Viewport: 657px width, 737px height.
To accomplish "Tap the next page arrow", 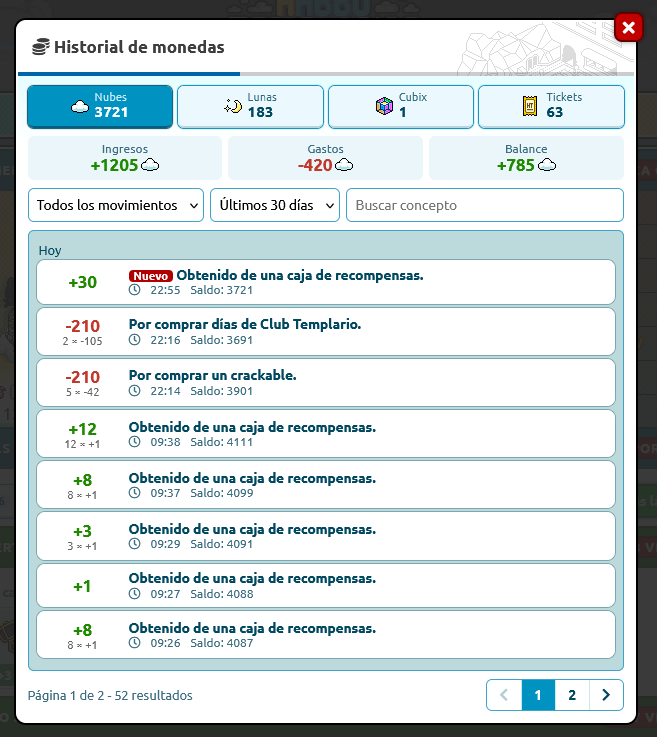I will (606, 695).
